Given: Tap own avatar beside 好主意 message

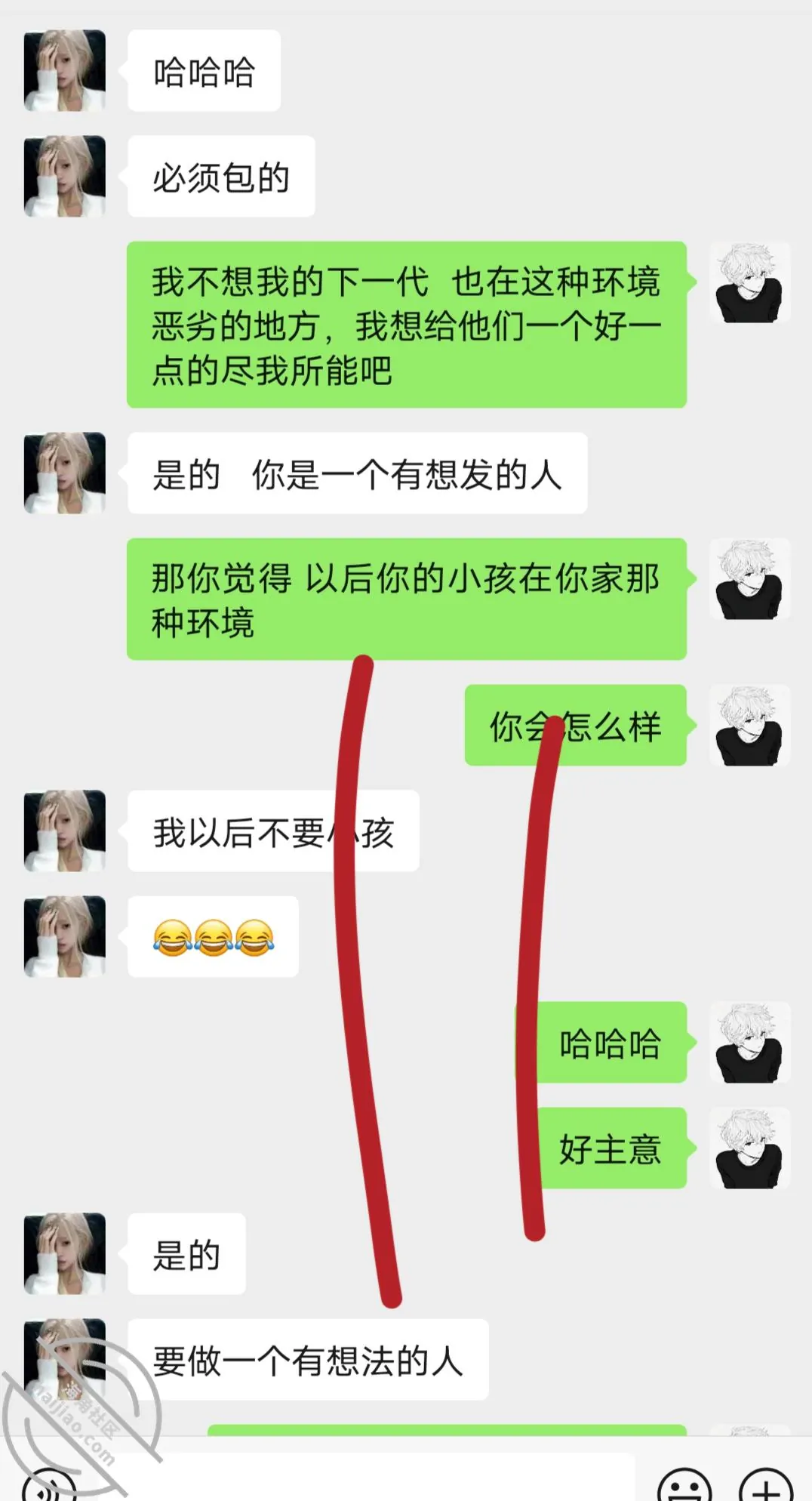Looking at the screenshot, I should pyautogui.click(x=749, y=1148).
